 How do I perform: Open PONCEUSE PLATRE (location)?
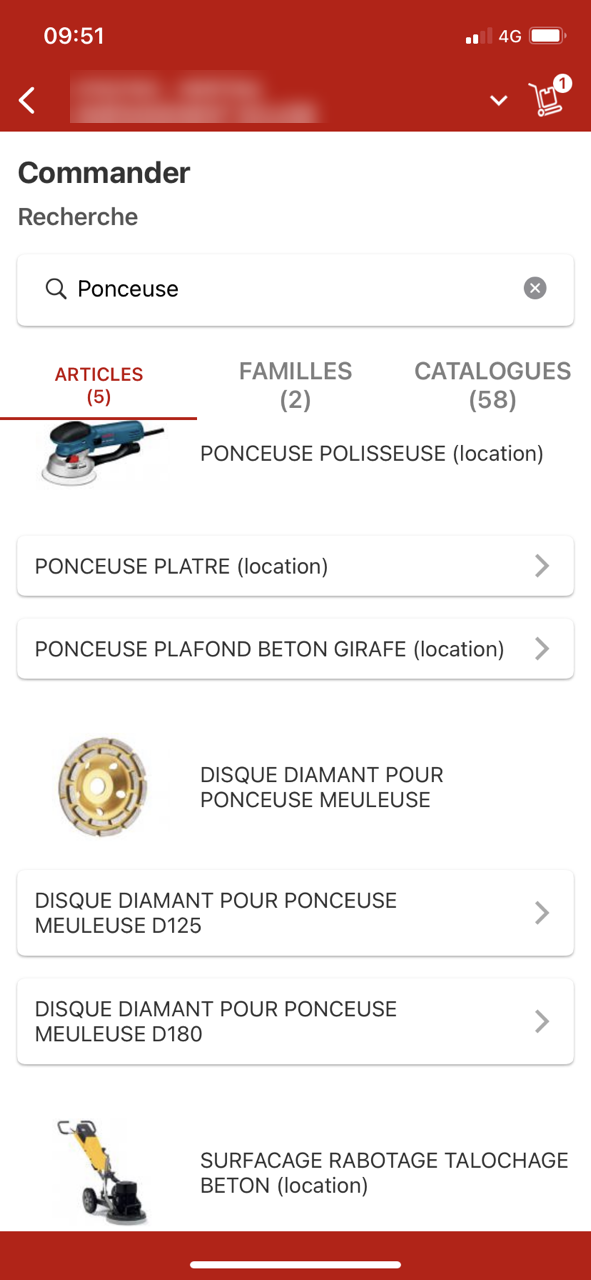coord(295,566)
